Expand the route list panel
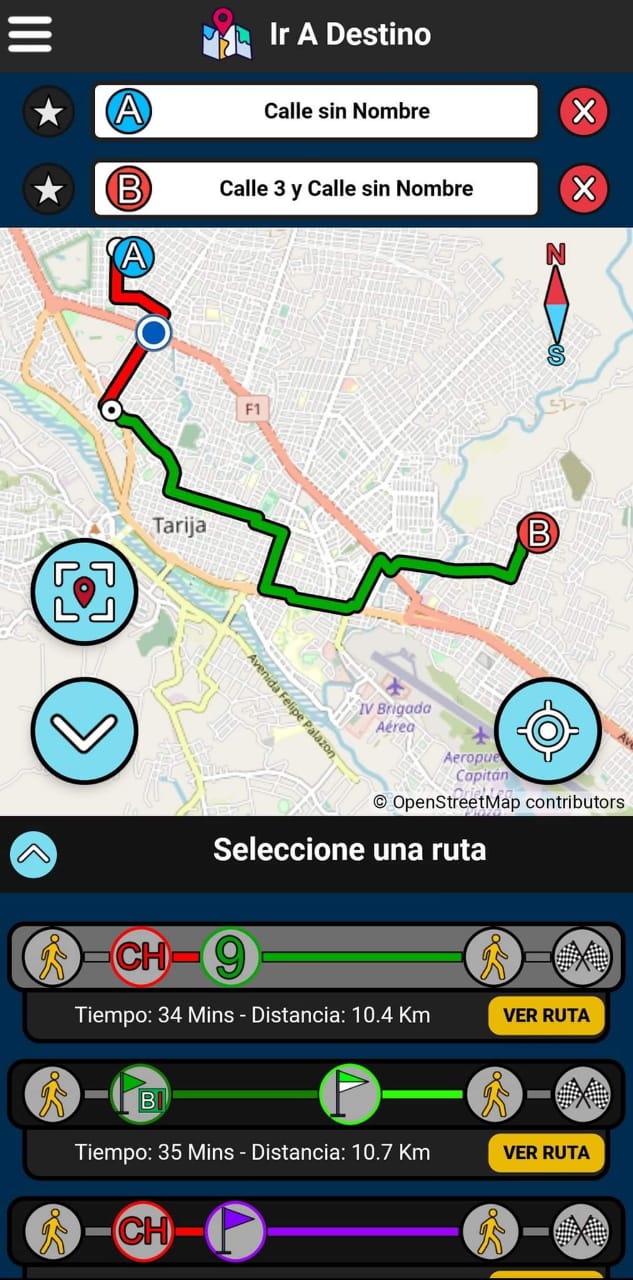Viewport: 633px width, 1280px height. [x=34, y=854]
